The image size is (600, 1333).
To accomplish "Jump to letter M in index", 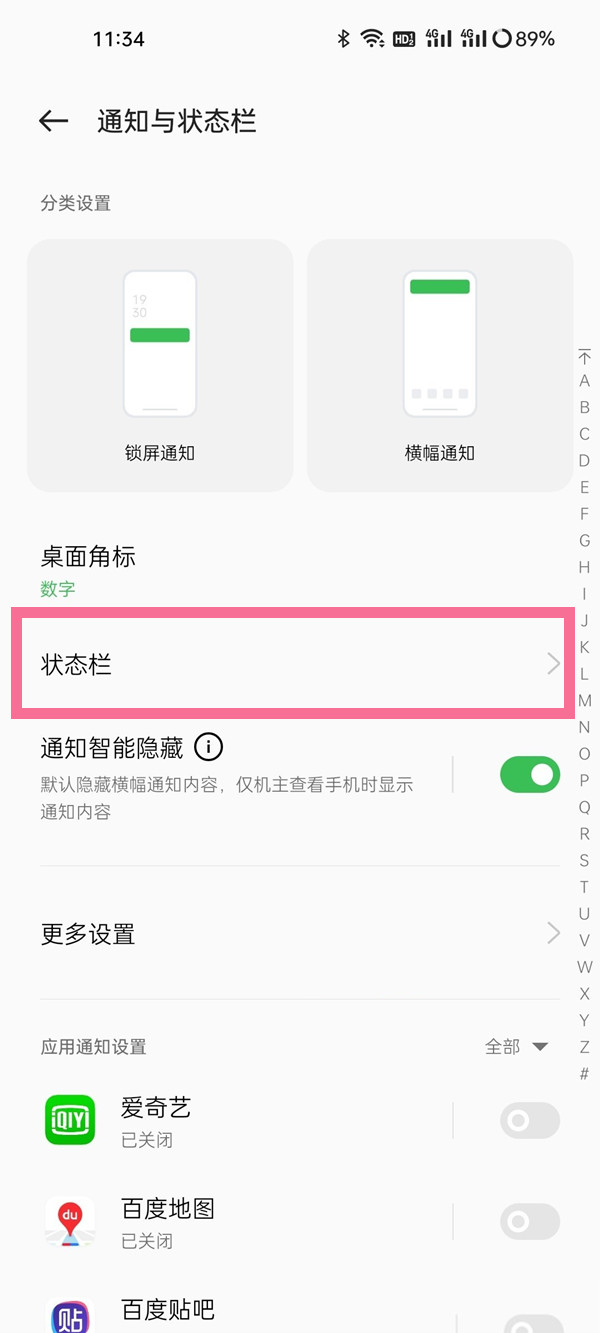I will point(585,700).
